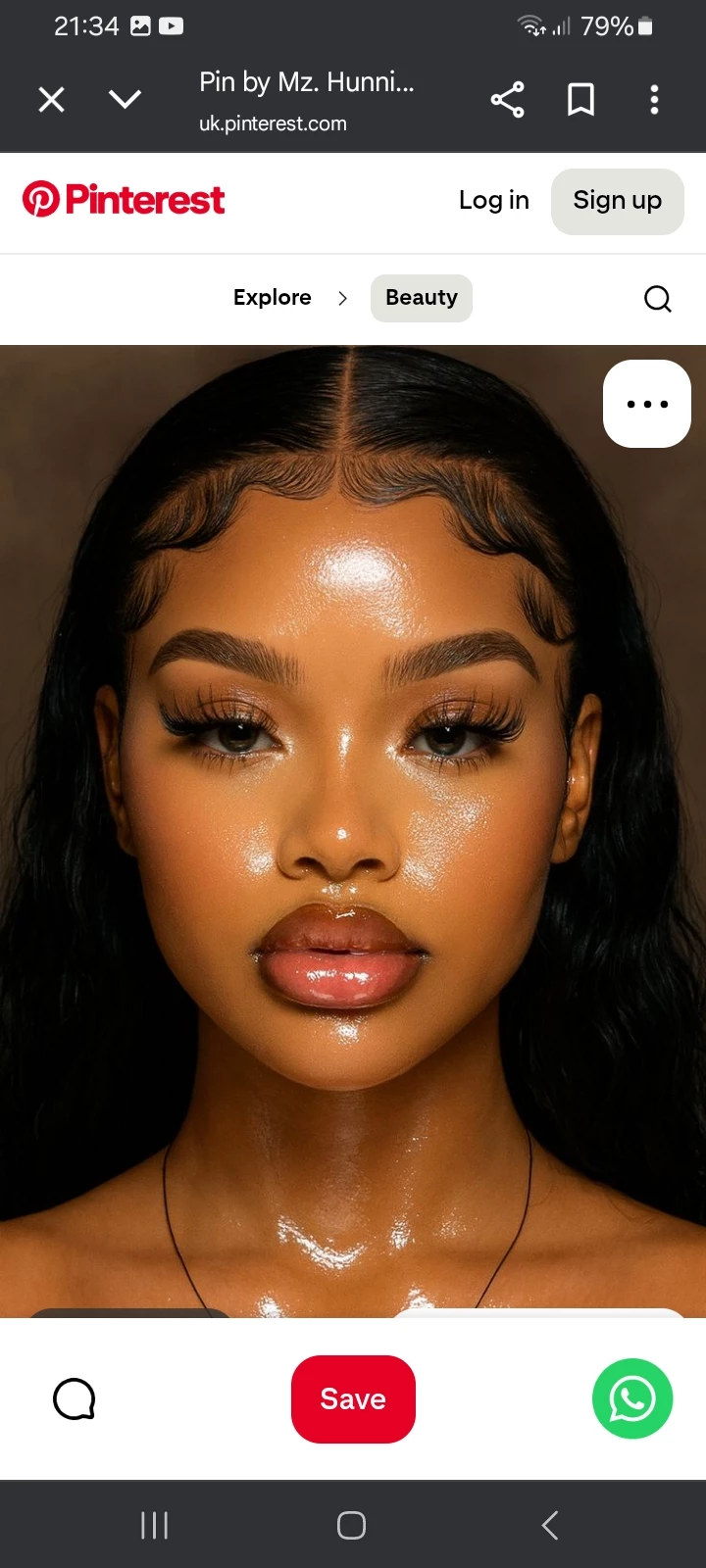The height and width of the screenshot is (1568, 706).
Task: Open comments on this pin
Action: [75, 1398]
